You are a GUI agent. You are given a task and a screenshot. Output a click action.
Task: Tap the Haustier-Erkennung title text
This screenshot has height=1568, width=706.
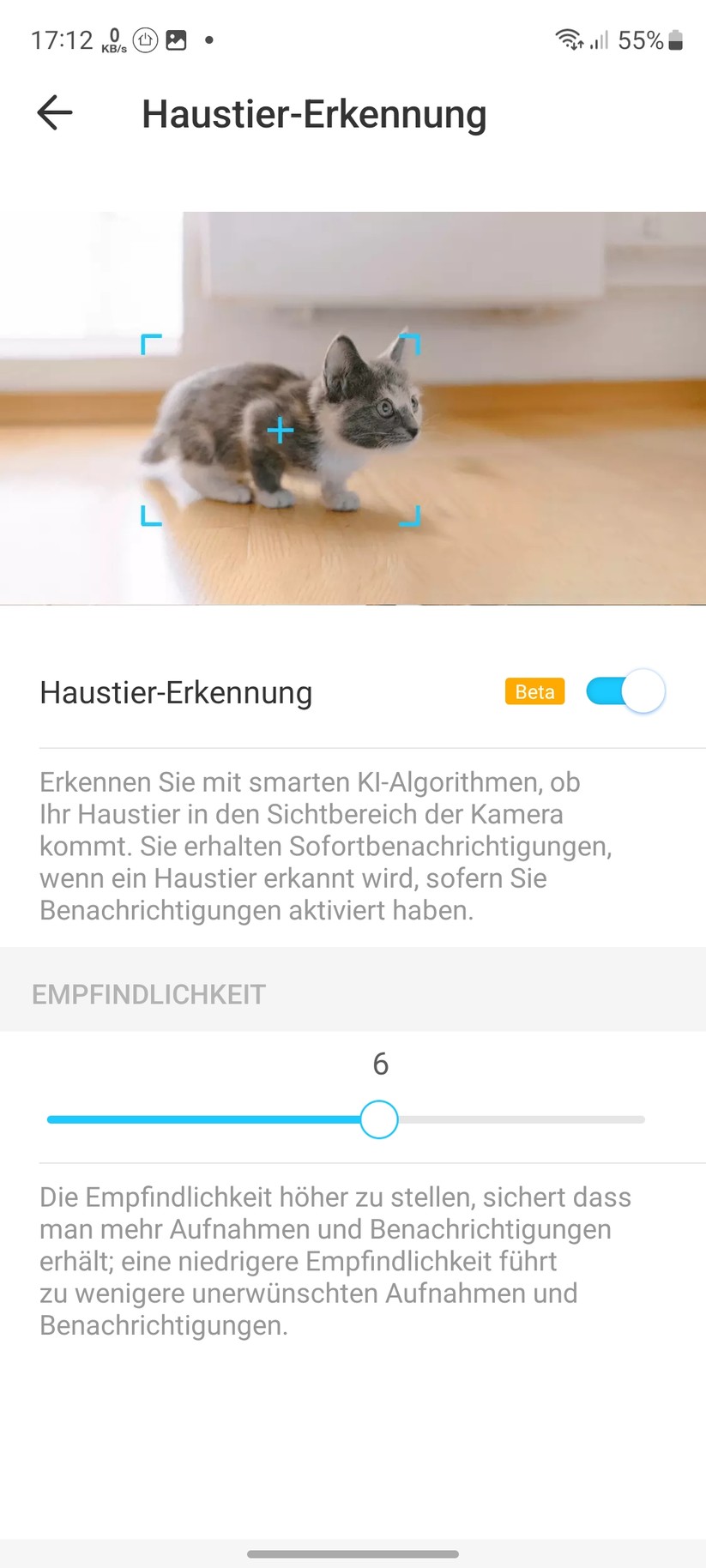coord(175,692)
